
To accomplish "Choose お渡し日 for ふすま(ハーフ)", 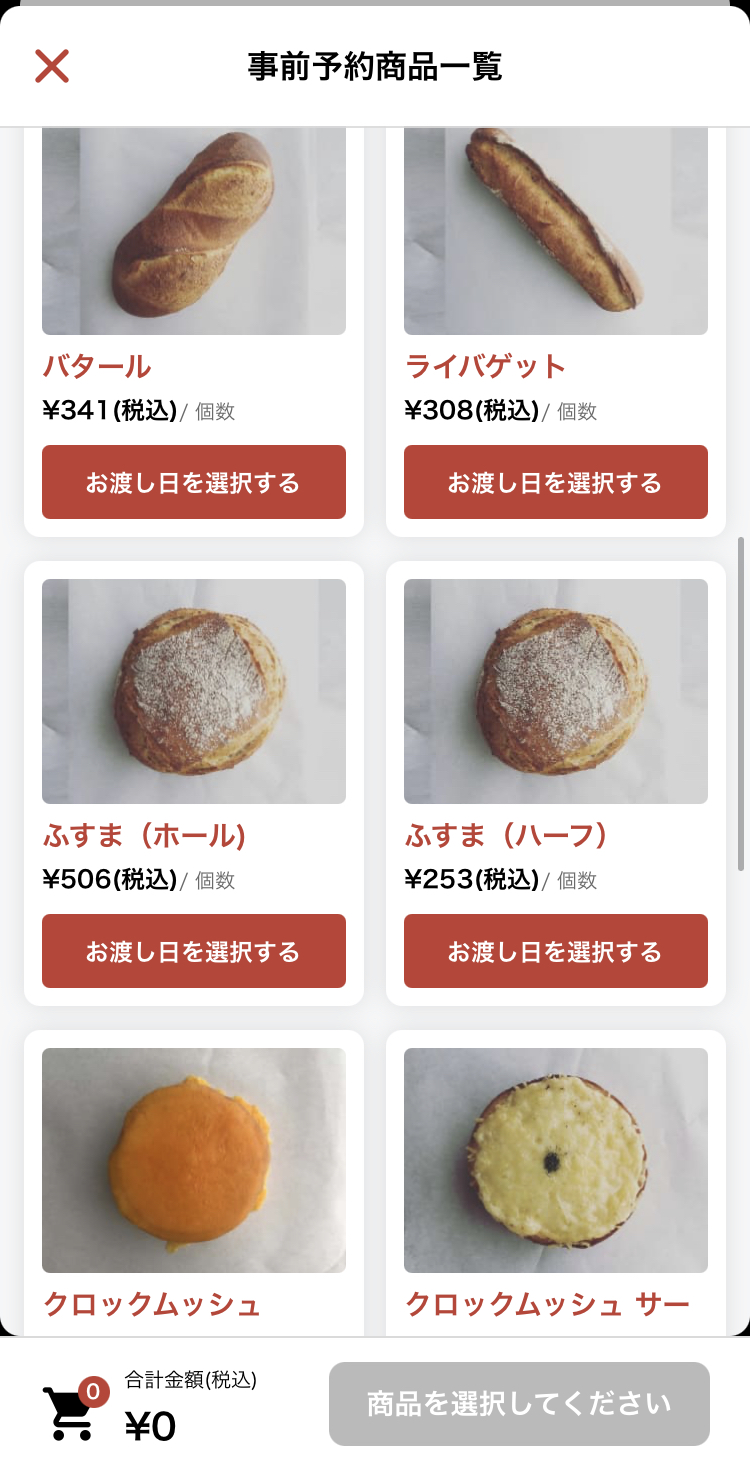I will pyautogui.click(x=556, y=951).
